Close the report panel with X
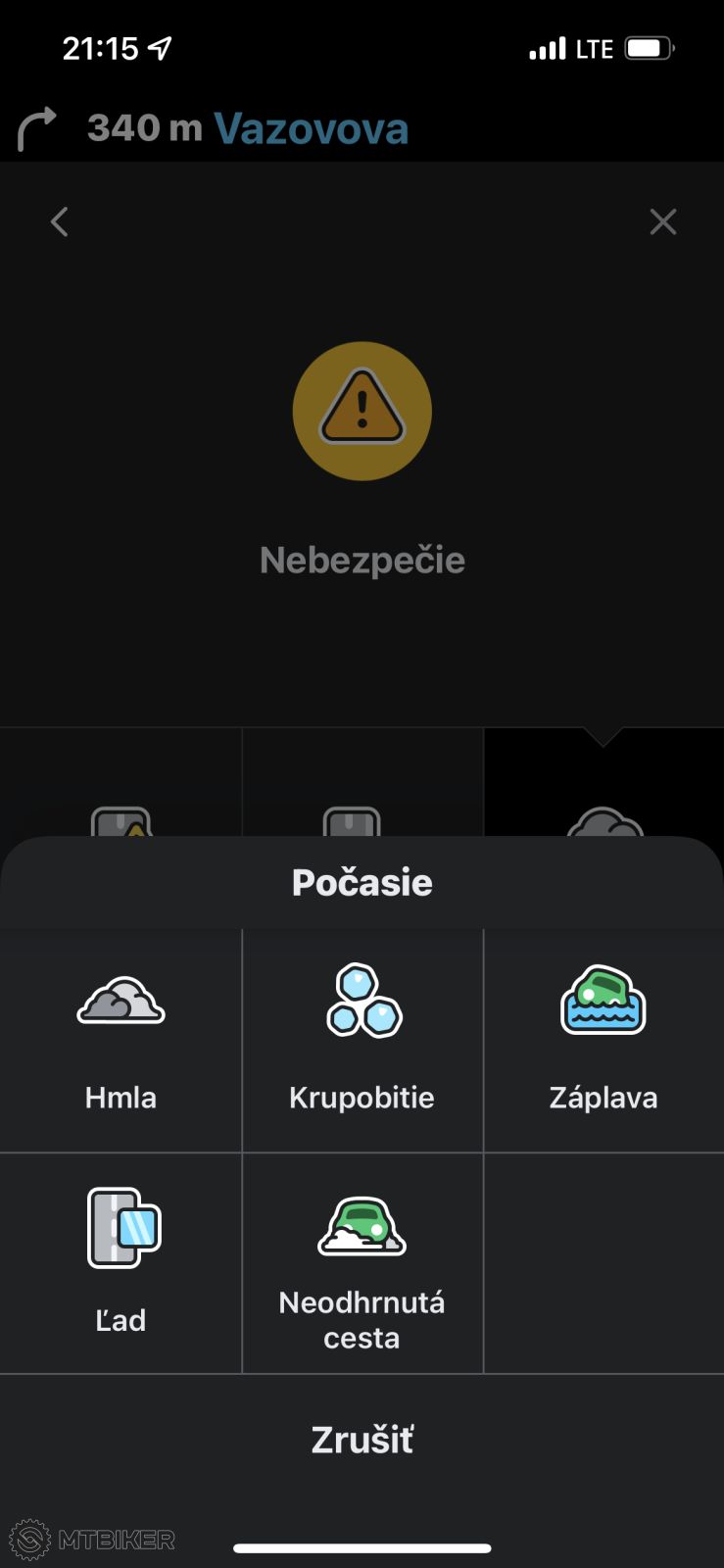This screenshot has width=724, height=1568. pos(663,221)
